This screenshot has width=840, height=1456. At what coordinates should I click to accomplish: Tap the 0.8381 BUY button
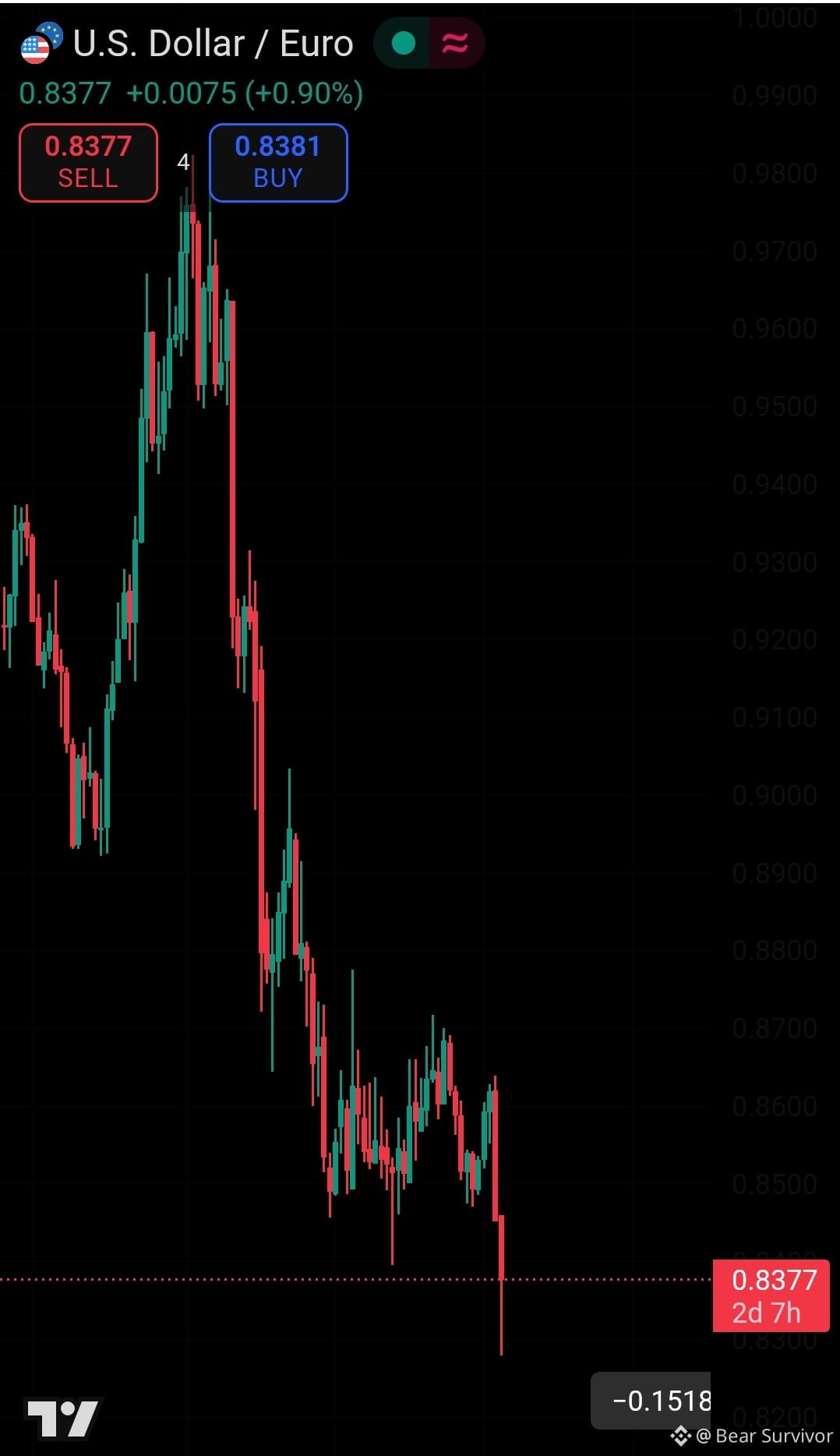[278, 162]
